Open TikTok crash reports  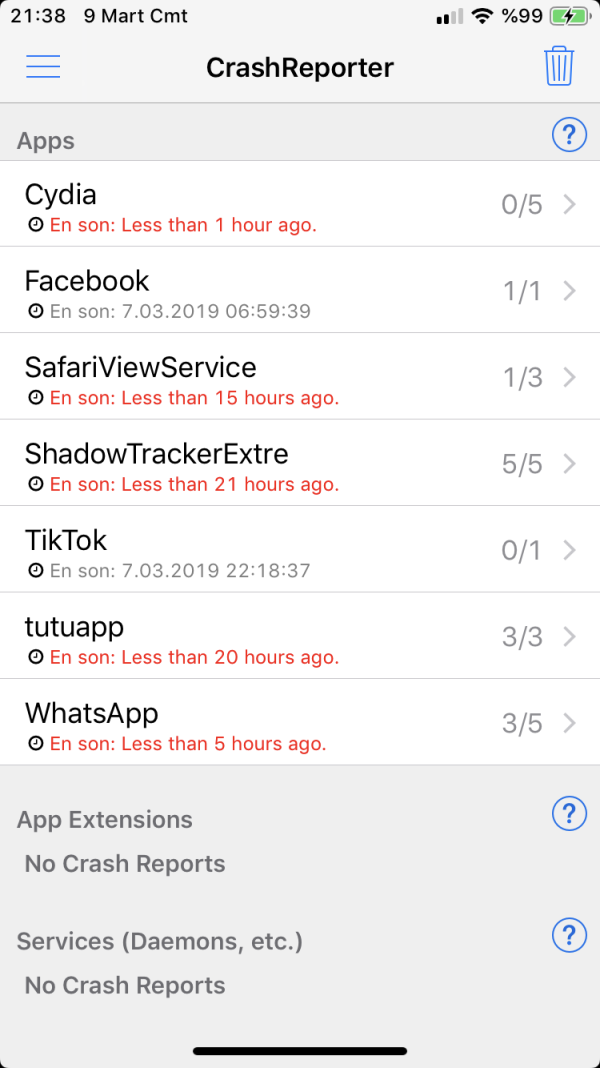tap(300, 550)
